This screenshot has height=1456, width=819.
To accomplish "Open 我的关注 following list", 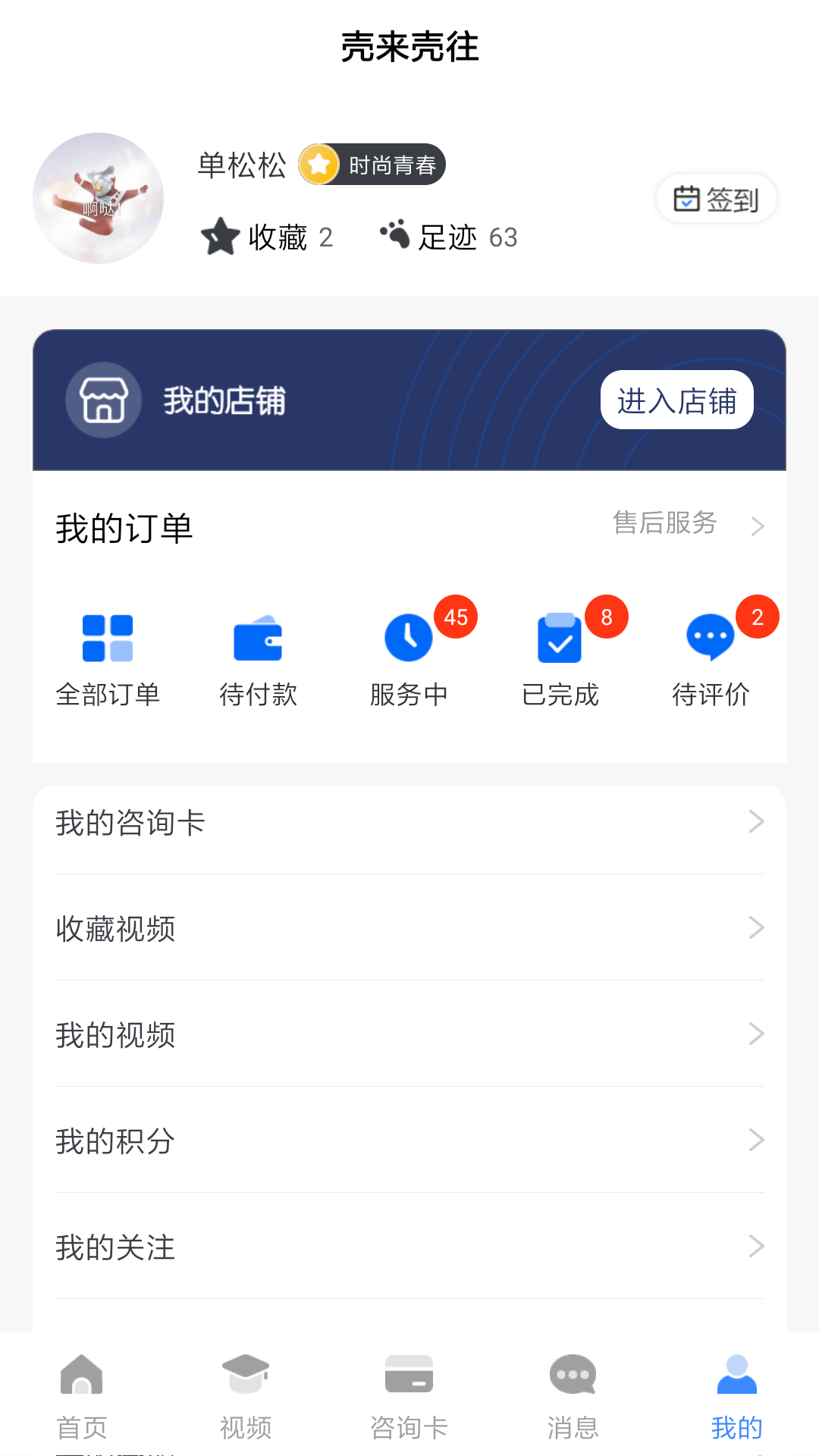I will point(409,1247).
